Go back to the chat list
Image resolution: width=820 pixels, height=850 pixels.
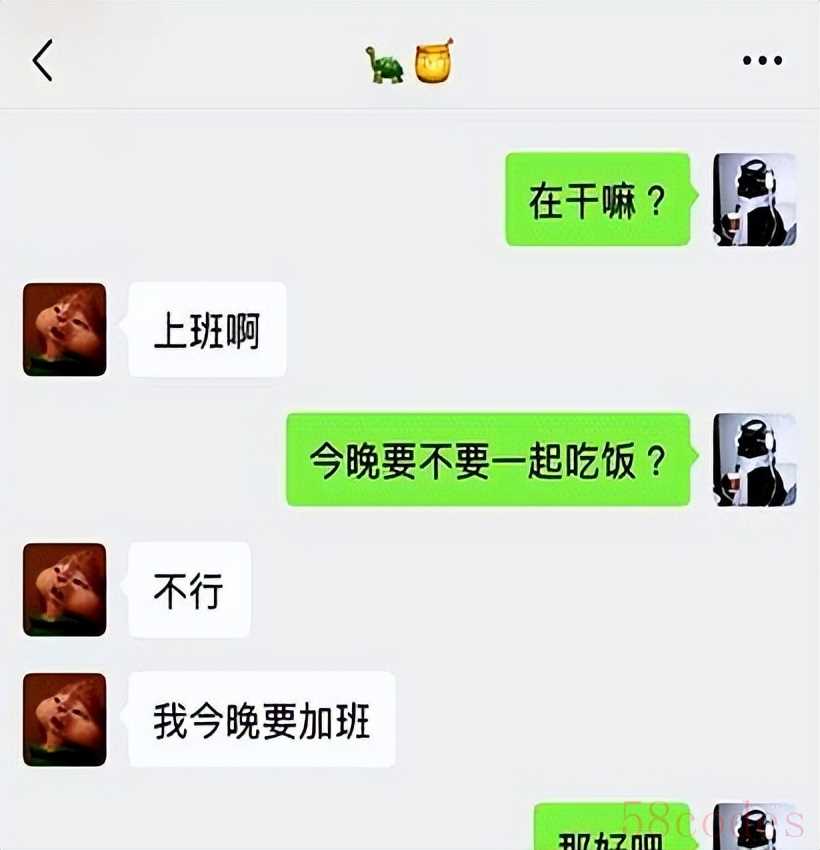(x=42, y=61)
